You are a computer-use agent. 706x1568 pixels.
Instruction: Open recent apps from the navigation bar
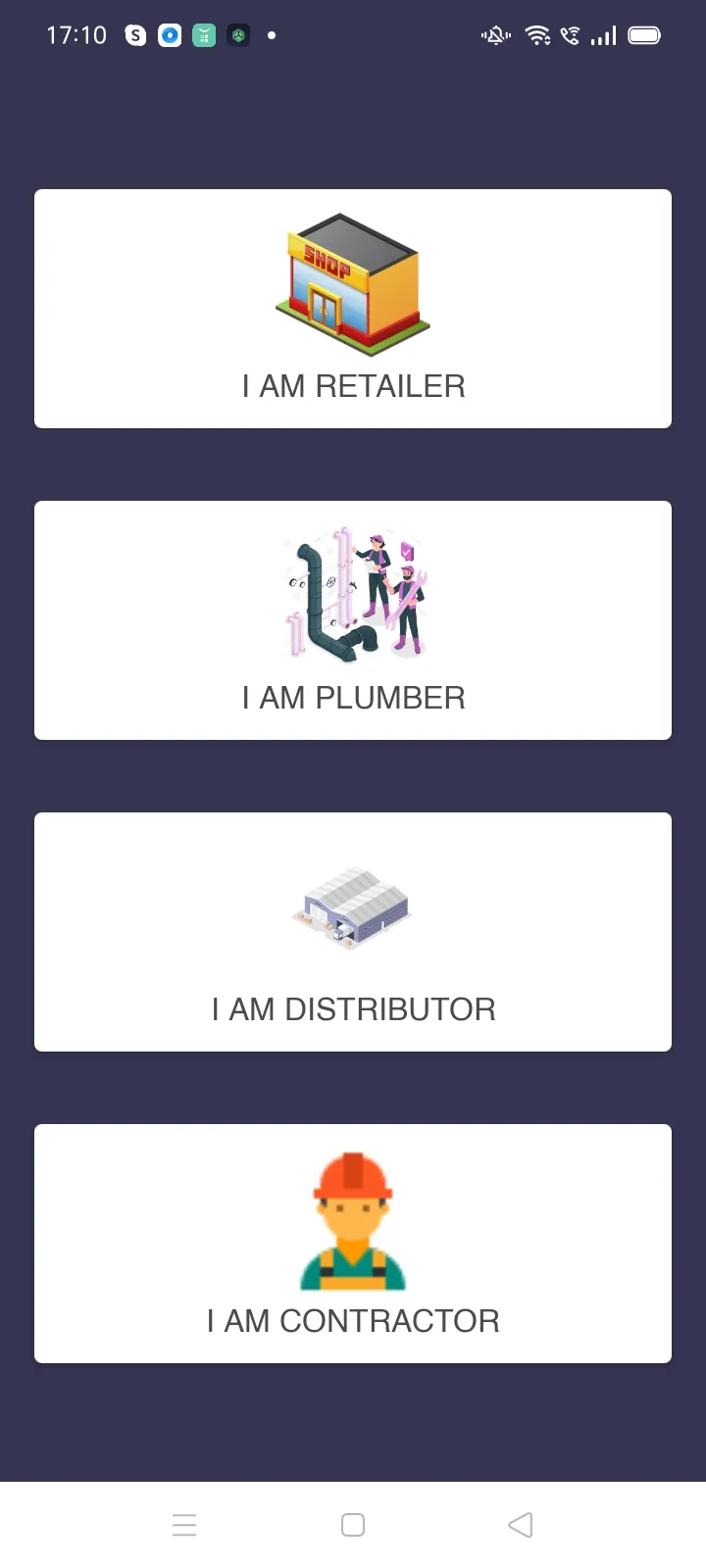click(184, 1525)
